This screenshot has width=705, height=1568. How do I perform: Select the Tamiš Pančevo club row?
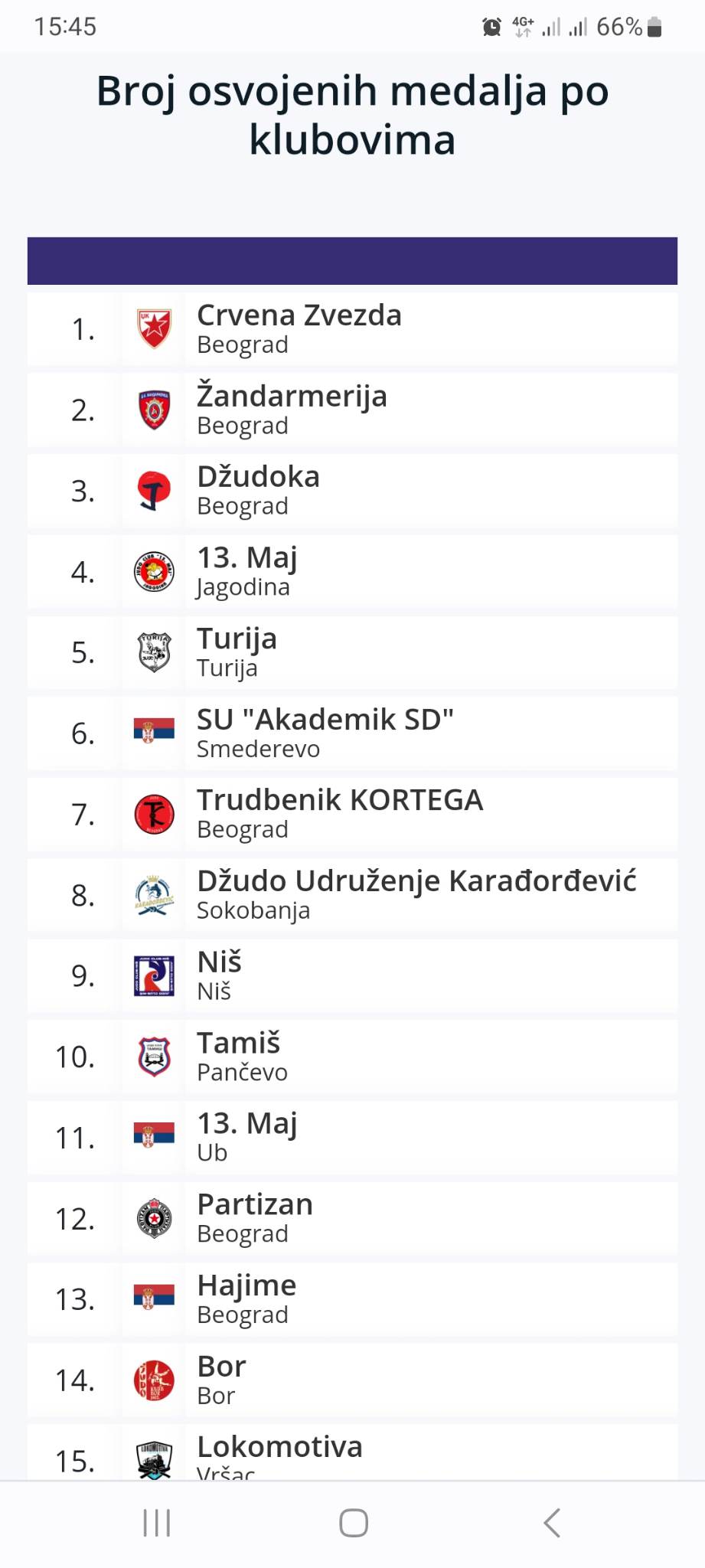[x=352, y=1057]
